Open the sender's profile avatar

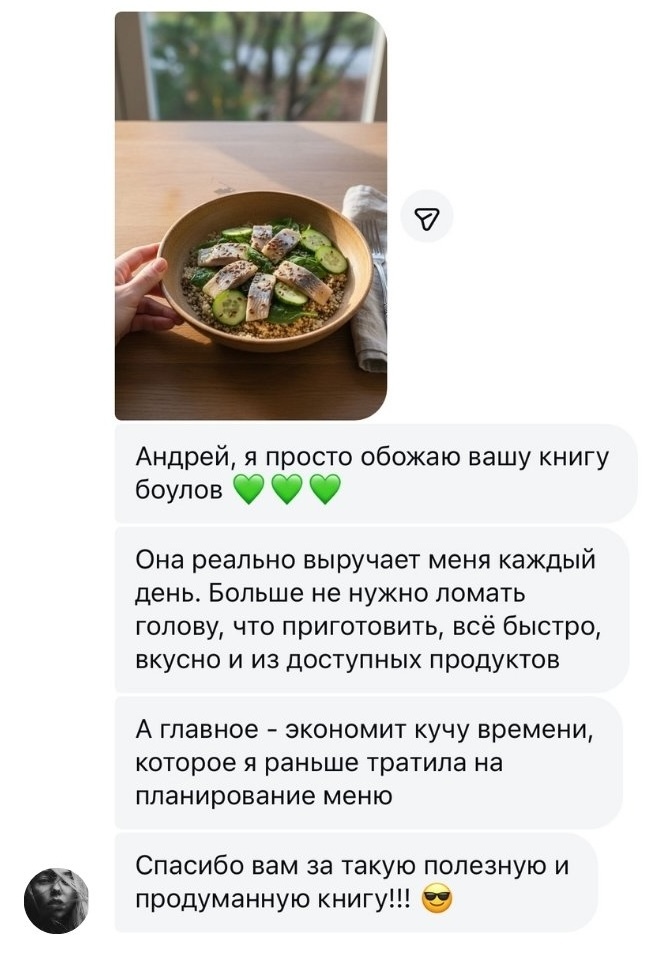point(57,899)
